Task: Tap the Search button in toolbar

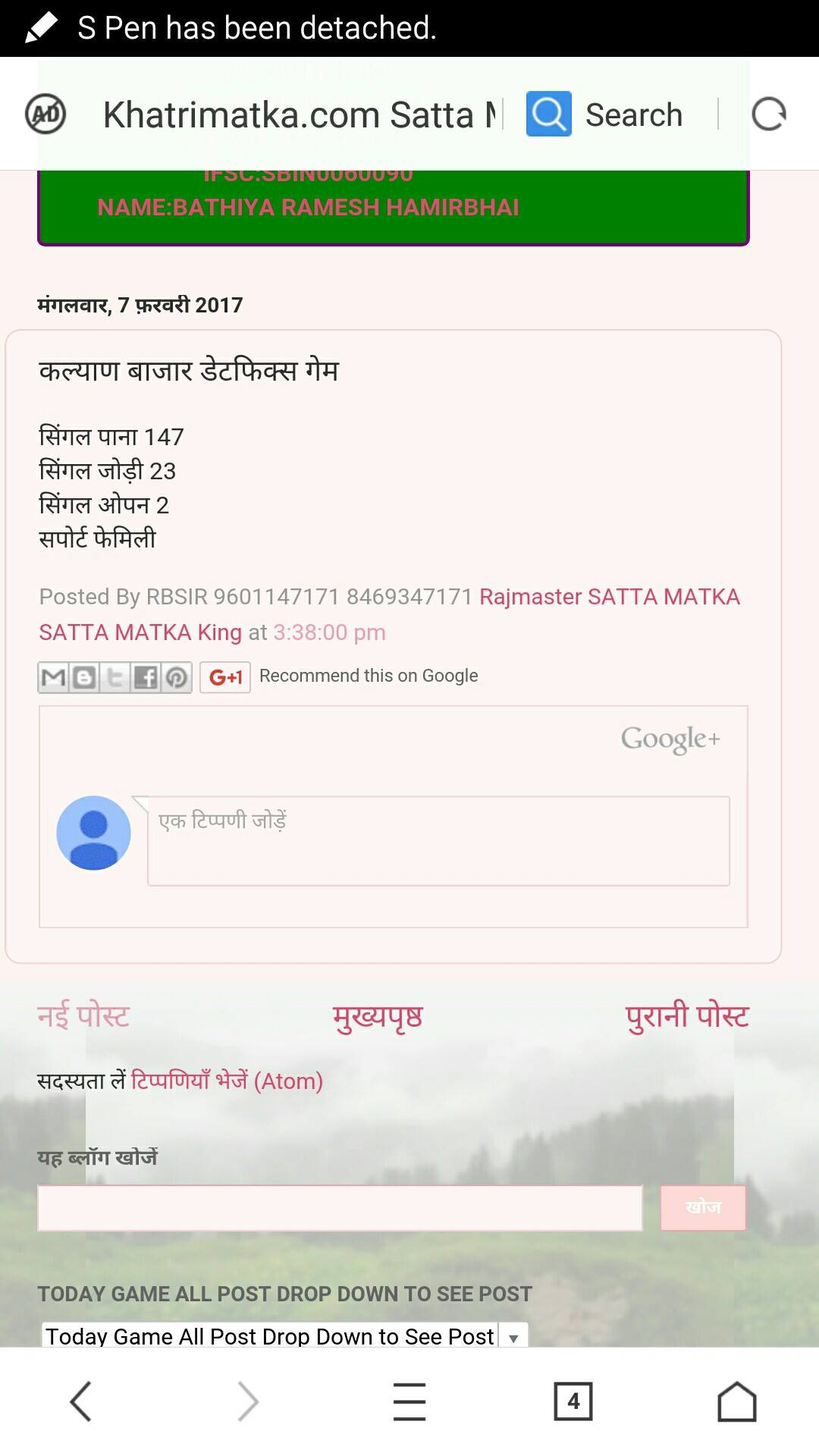Action: [604, 115]
